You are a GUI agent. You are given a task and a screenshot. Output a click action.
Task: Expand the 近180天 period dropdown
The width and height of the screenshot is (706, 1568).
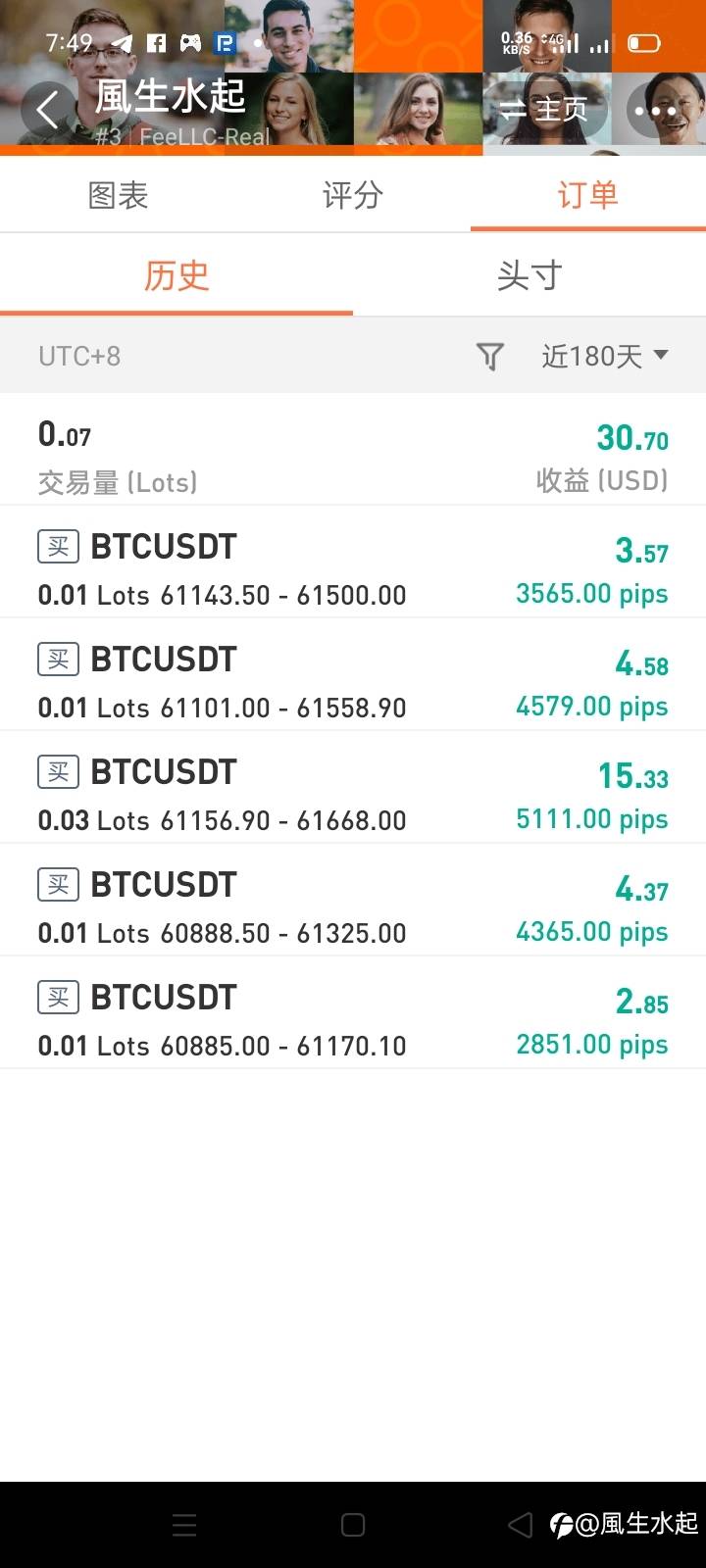tap(605, 356)
